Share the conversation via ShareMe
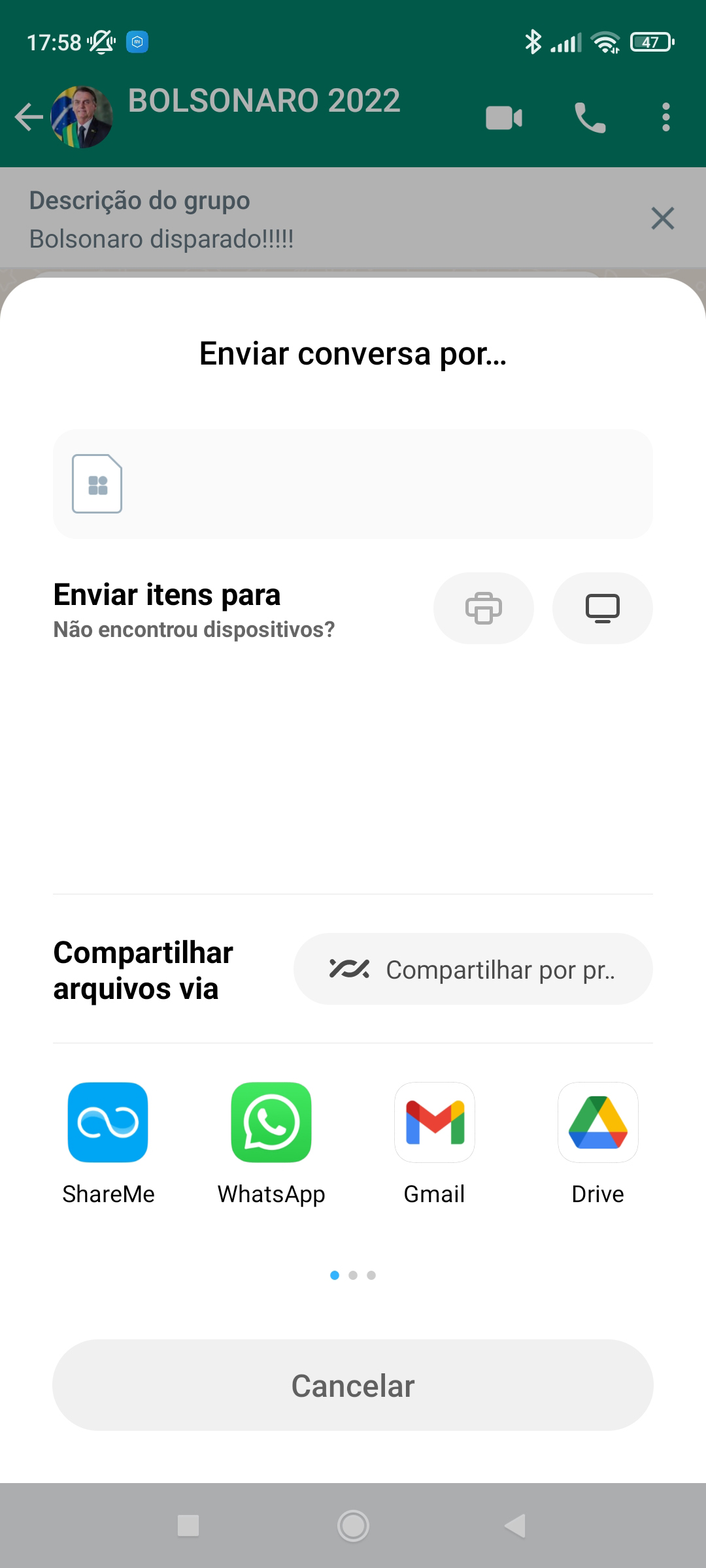This screenshot has height=1568, width=706. [x=108, y=1123]
